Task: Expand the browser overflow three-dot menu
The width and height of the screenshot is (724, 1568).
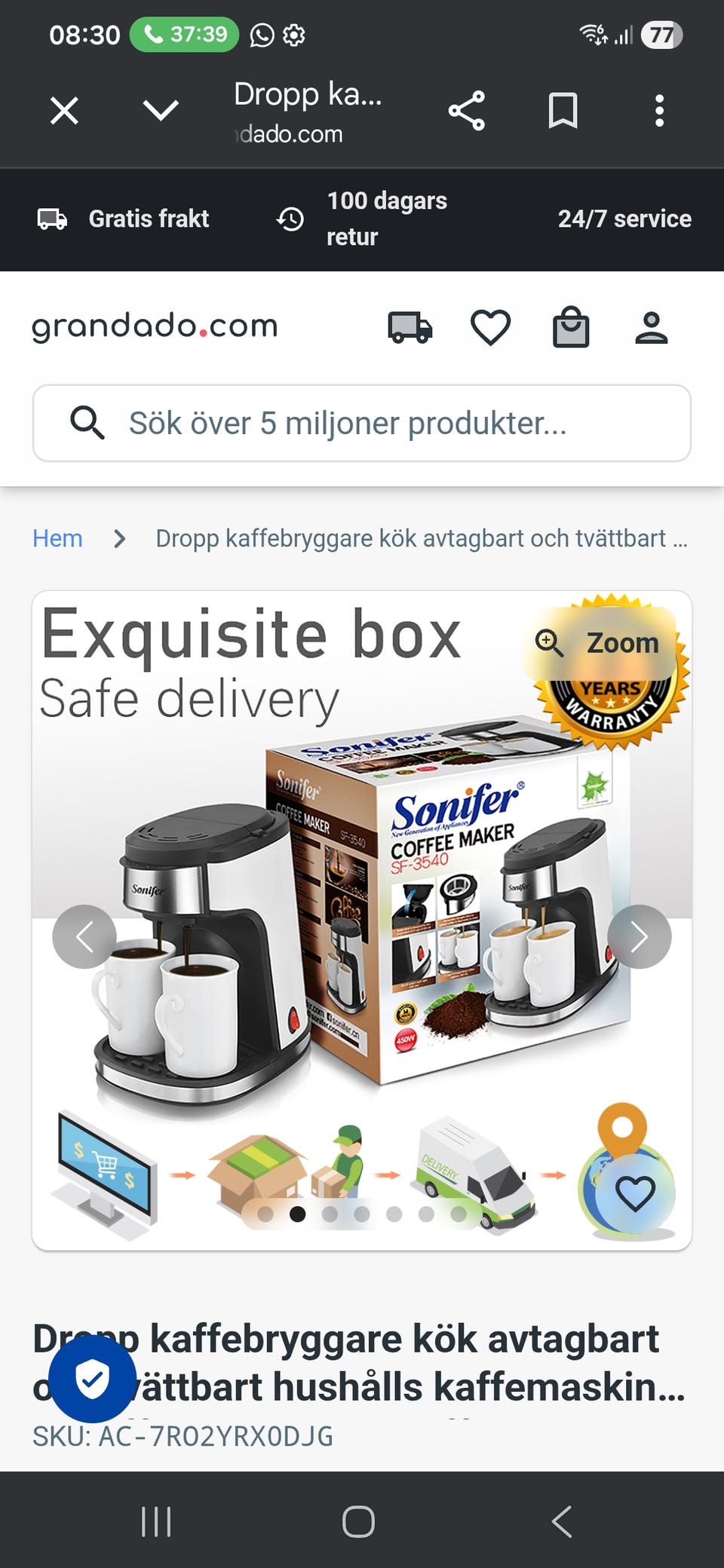Action: pos(659,111)
